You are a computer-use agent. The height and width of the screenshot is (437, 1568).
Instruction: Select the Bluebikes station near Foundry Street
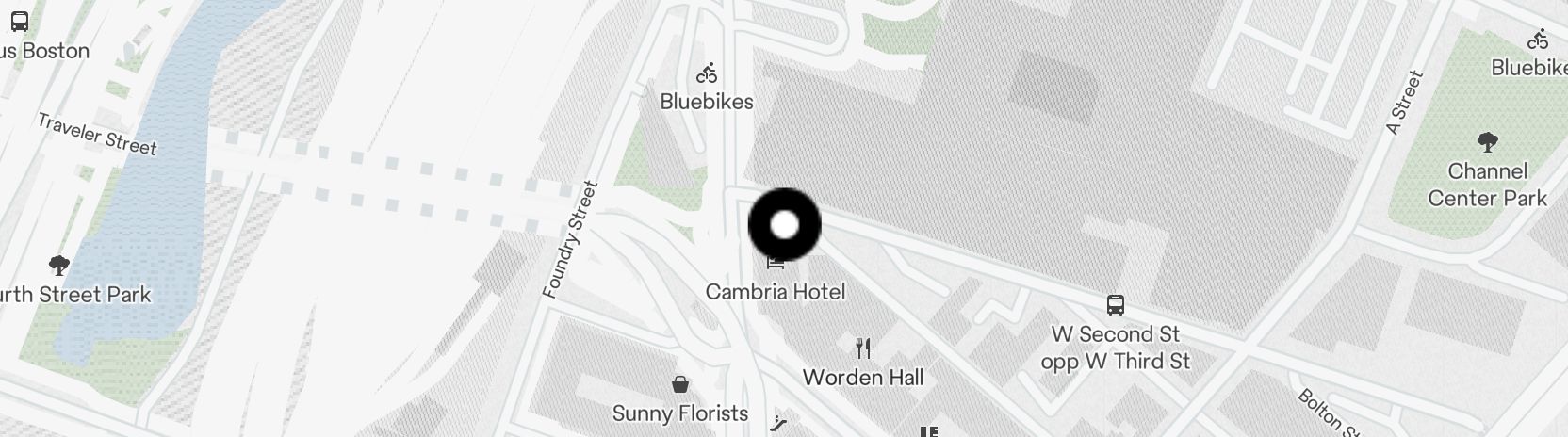coord(707,73)
